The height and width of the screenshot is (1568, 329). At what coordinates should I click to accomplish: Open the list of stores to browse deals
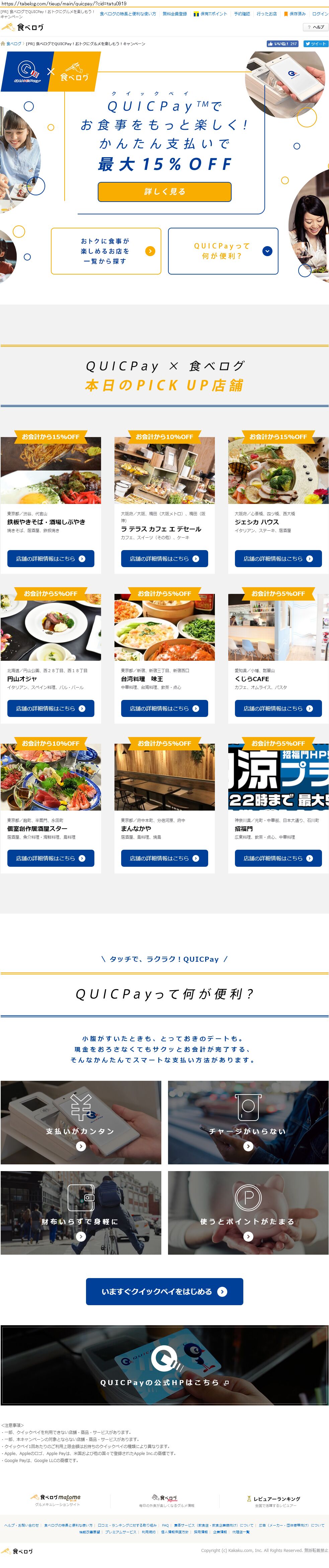pyautogui.click(x=106, y=251)
